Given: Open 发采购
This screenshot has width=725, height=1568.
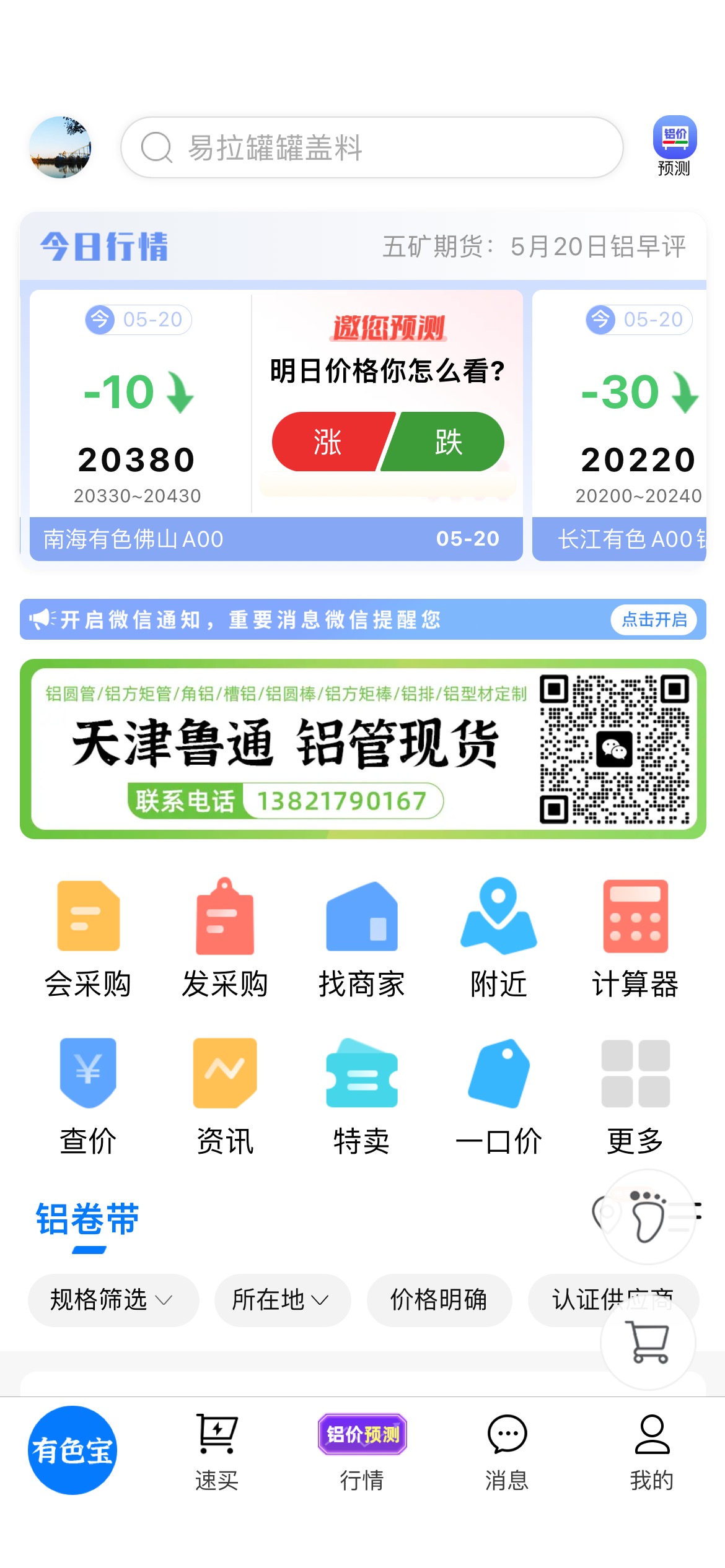Looking at the screenshot, I should [225, 938].
